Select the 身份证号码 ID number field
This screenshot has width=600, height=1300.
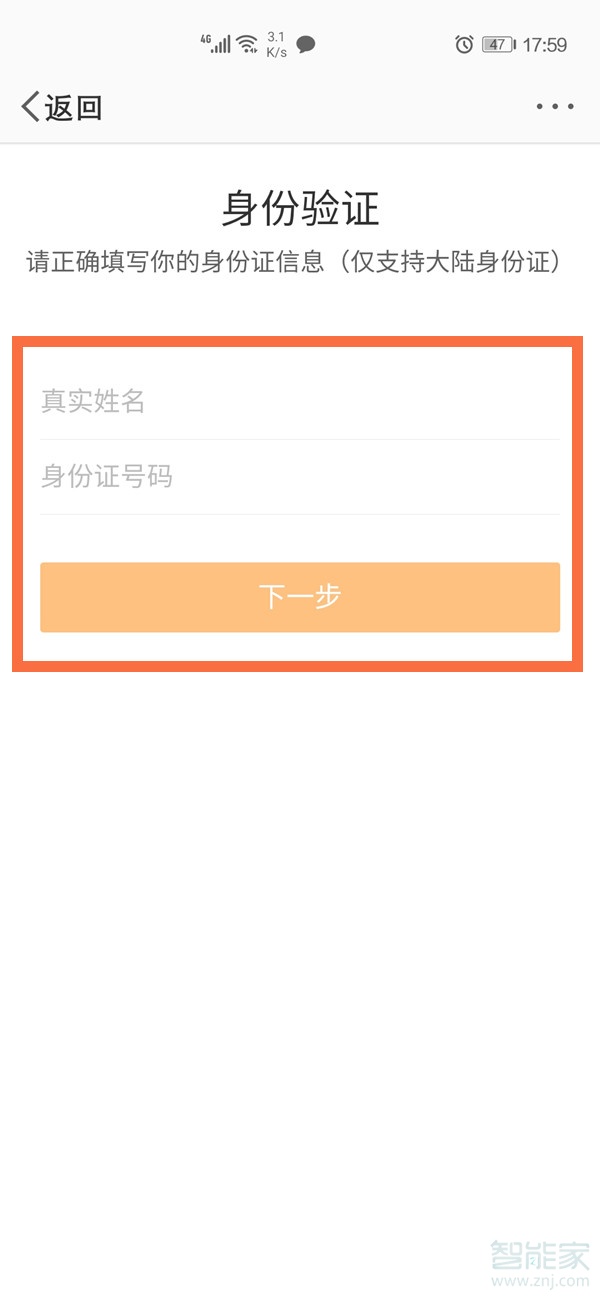click(x=300, y=477)
